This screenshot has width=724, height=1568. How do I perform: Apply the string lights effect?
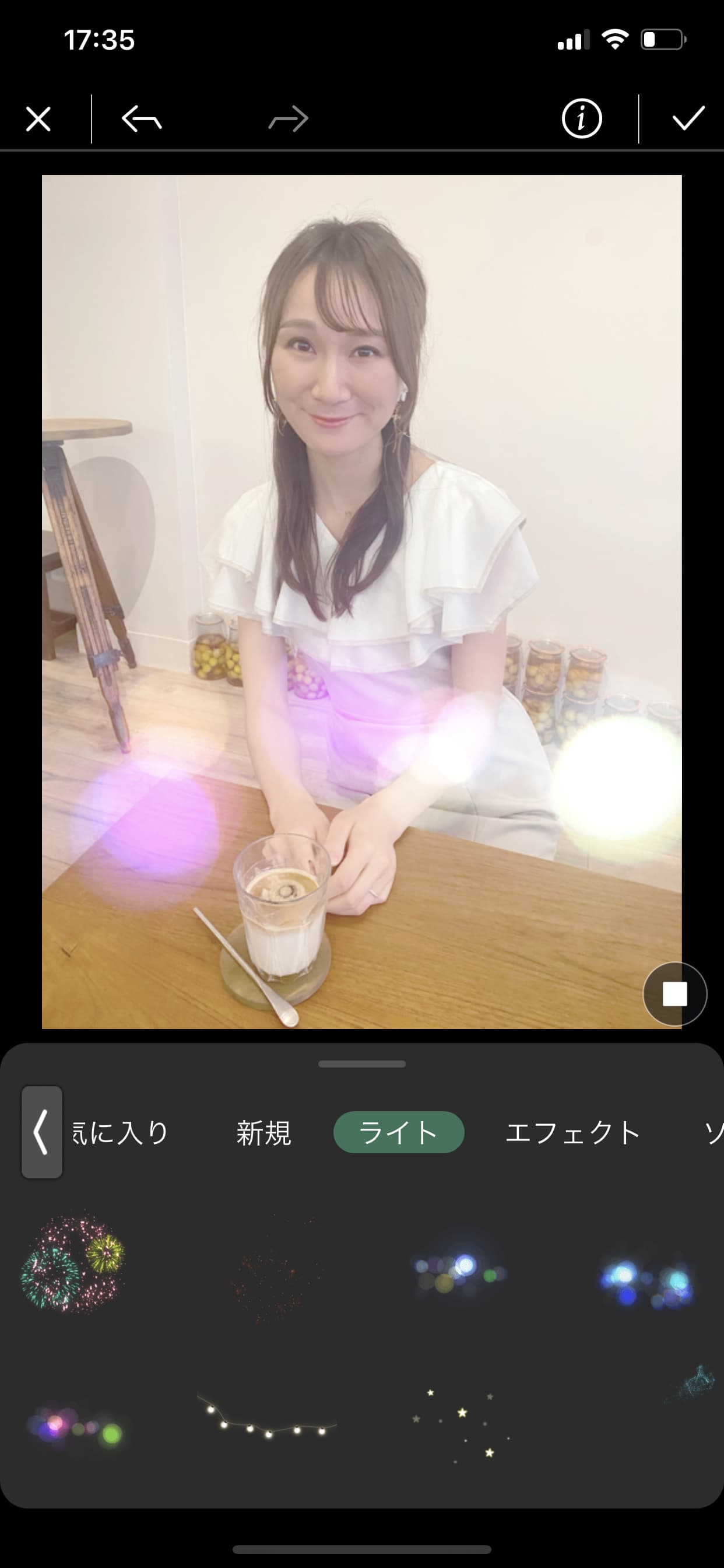click(x=266, y=1422)
